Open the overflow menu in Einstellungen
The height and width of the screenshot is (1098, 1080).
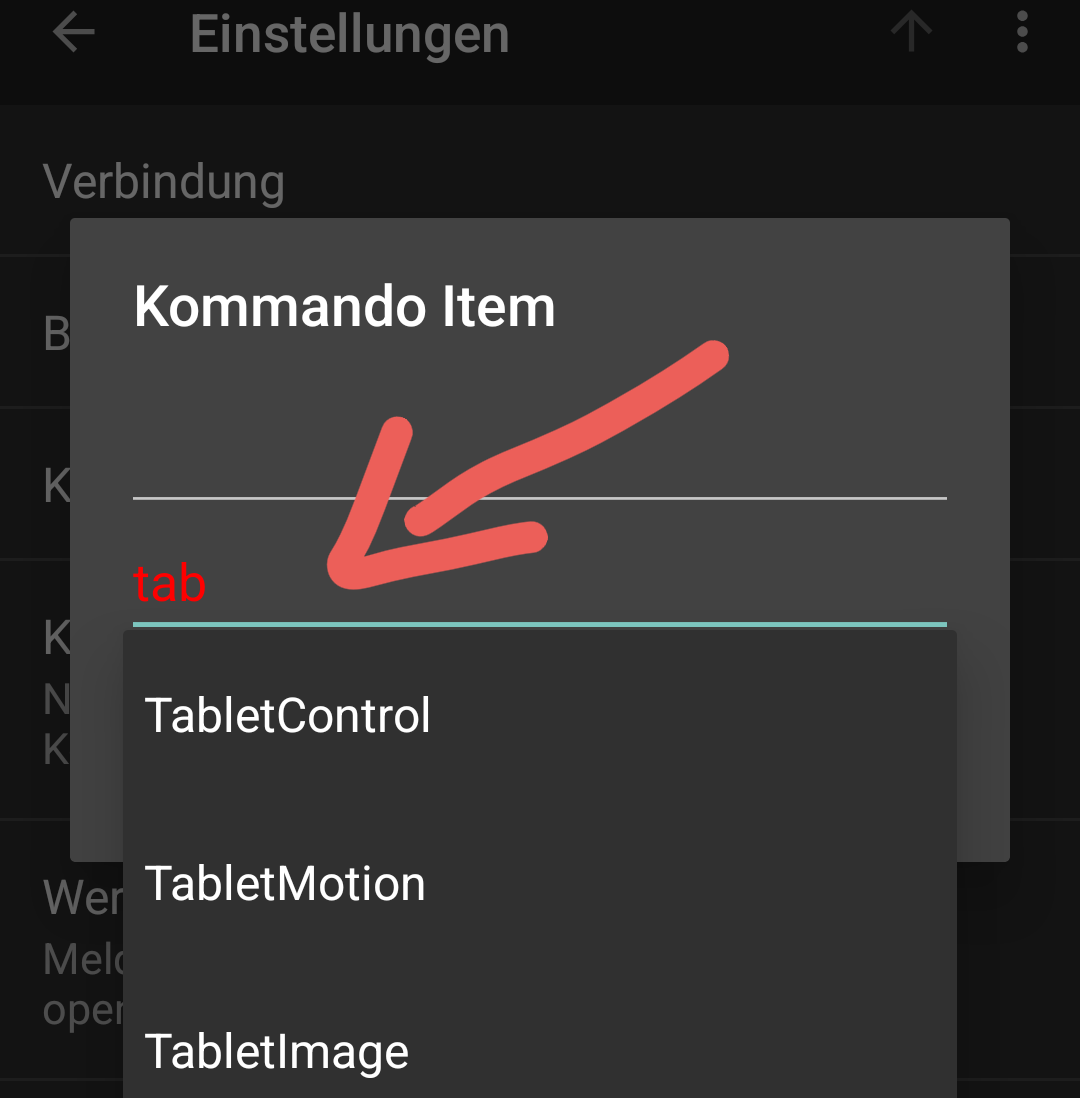coord(1021,33)
